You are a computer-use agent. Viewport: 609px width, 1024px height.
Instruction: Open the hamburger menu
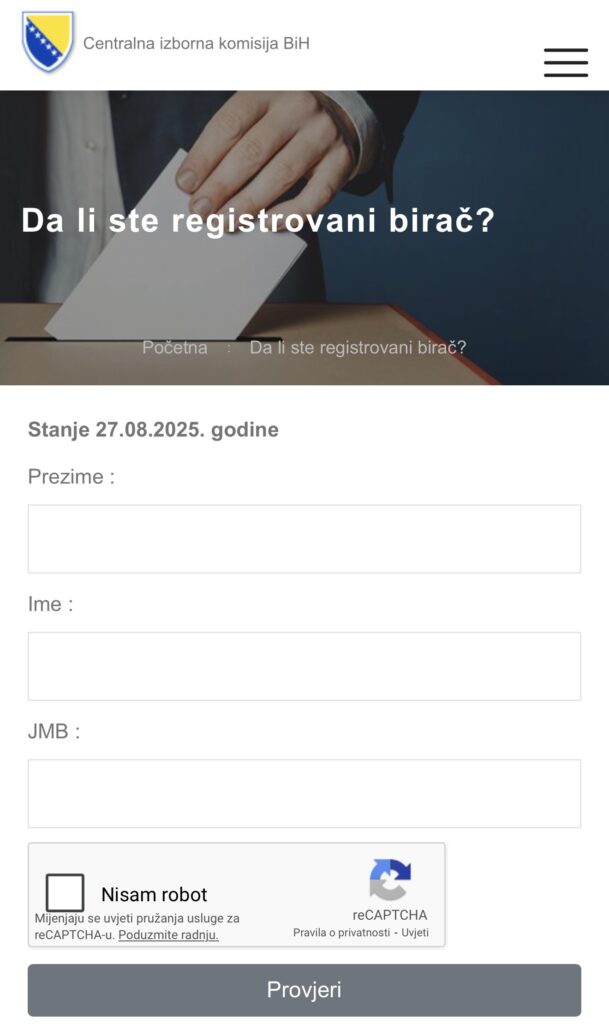pyautogui.click(x=565, y=62)
